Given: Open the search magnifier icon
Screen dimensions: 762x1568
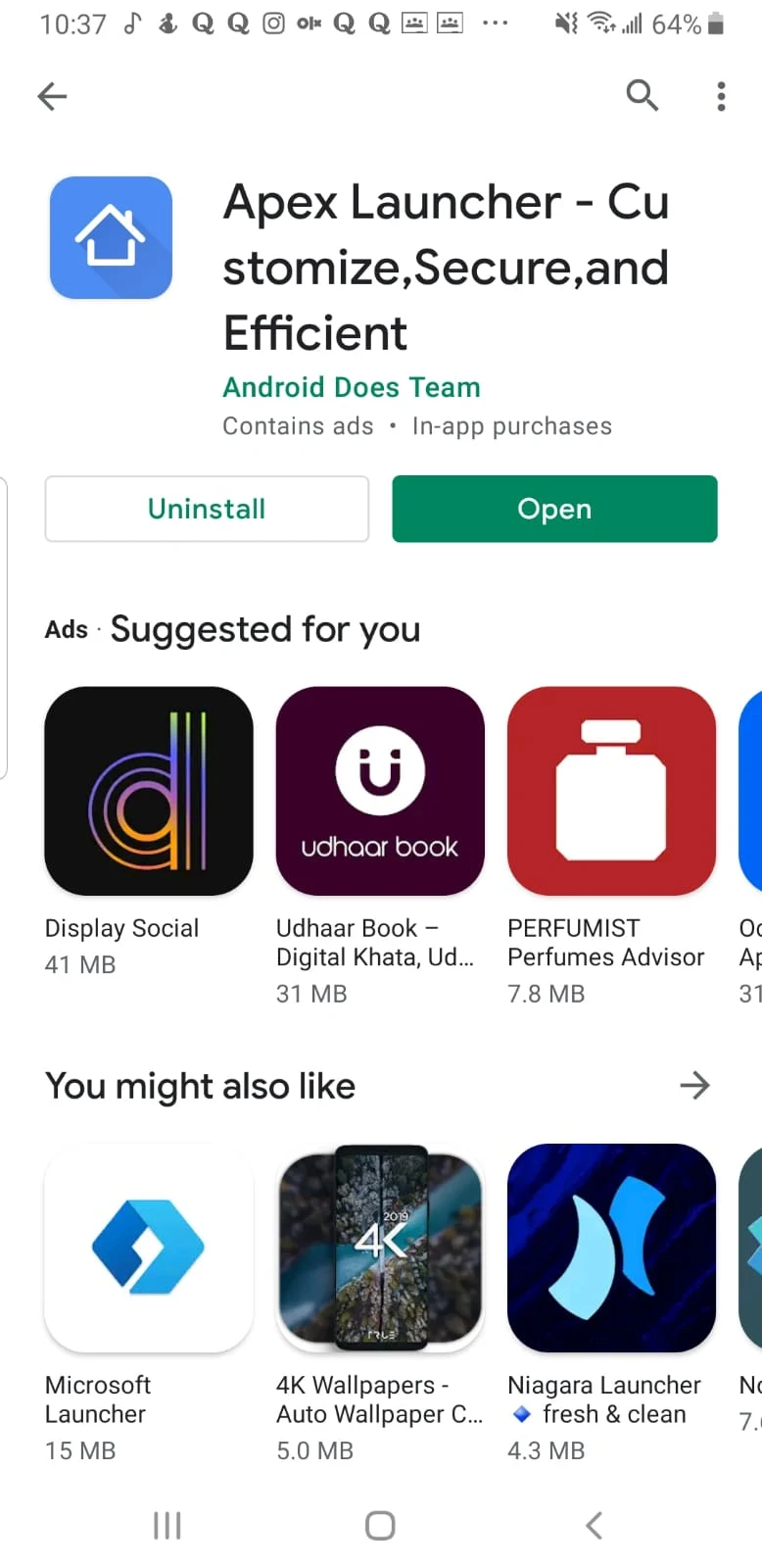Looking at the screenshot, I should (x=642, y=95).
